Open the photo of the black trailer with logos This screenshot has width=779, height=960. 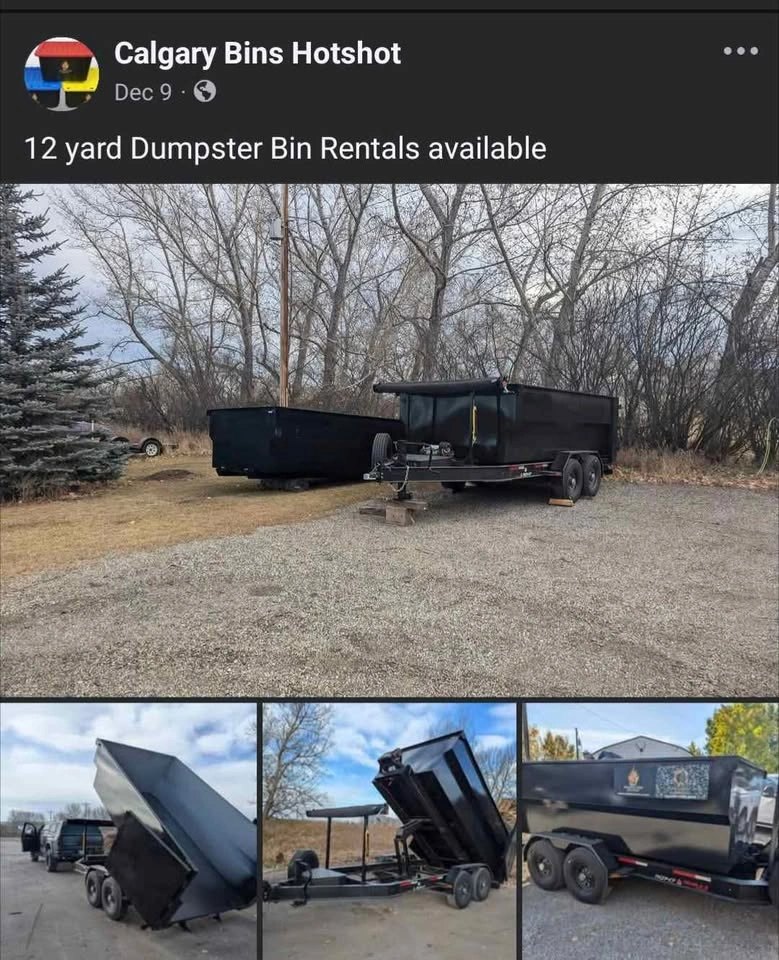click(x=650, y=830)
